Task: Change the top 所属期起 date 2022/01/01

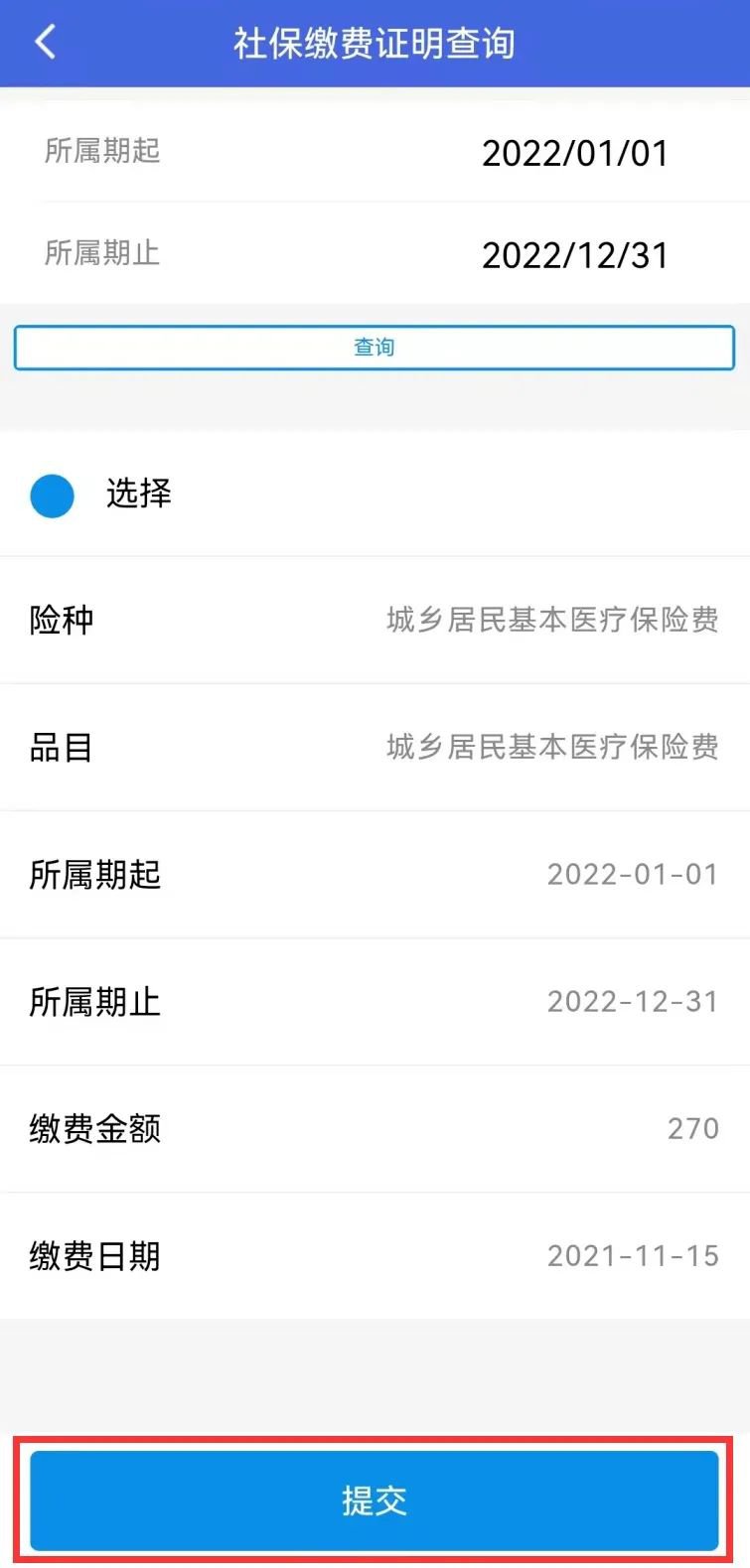Action: (574, 153)
